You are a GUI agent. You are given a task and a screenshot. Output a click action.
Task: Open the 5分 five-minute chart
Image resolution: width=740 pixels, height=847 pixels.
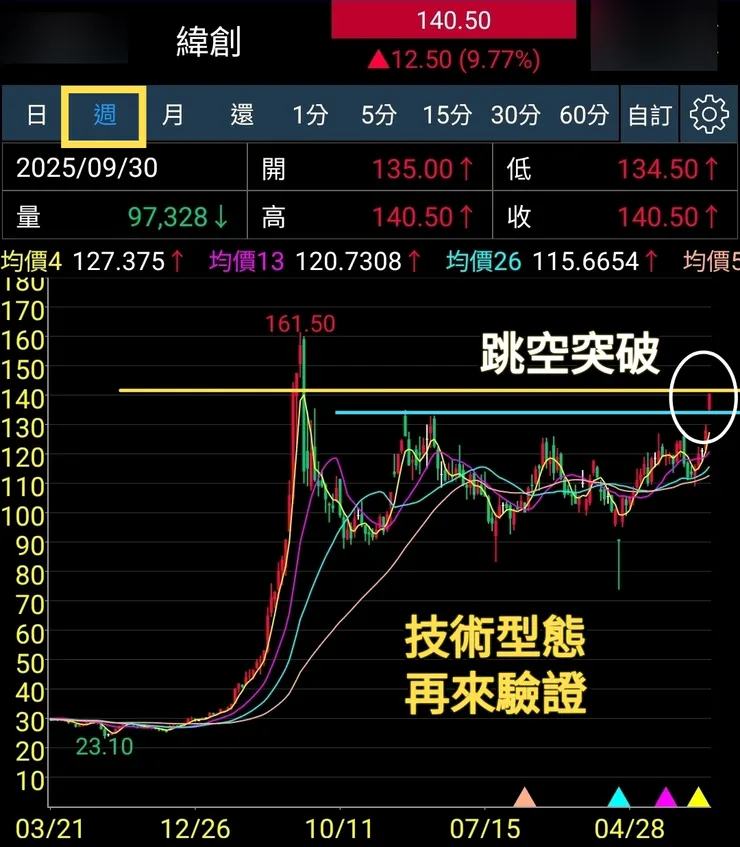[x=378, y=114]
